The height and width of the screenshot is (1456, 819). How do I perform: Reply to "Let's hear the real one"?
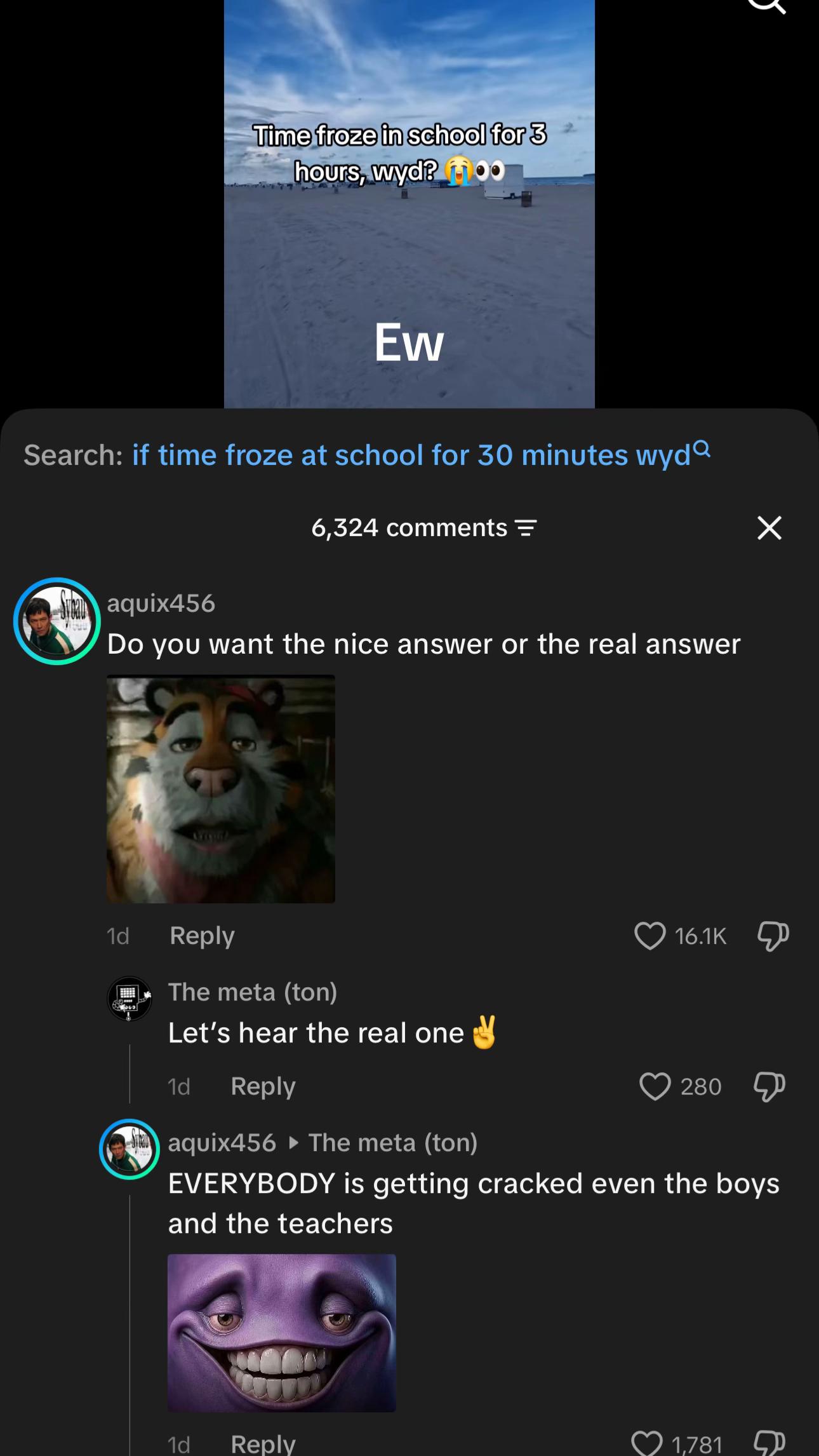pyautogui.click(x=263, y=1086)
